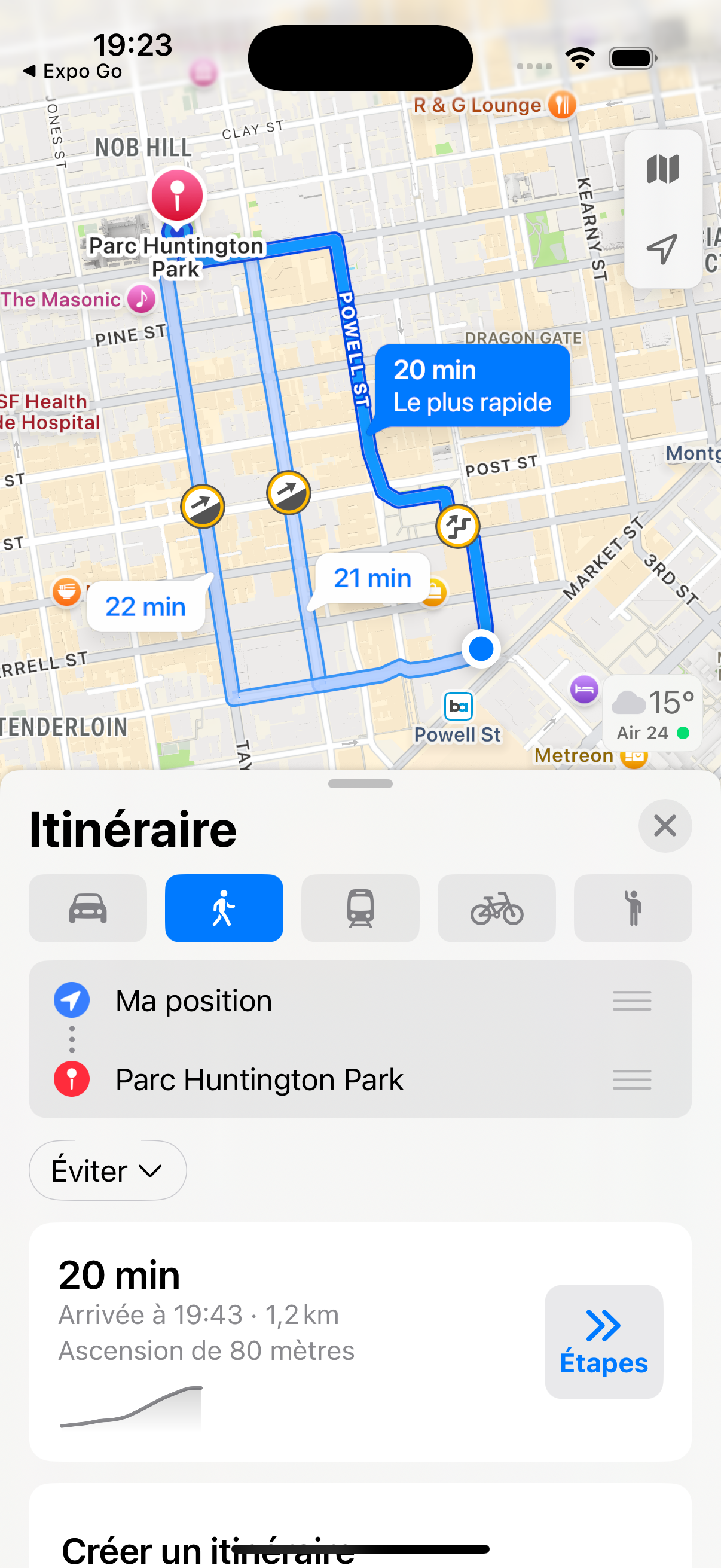Expand the sheet using the grabber handle
This screenshot has height=1568, width=721.
pos(360,784)
